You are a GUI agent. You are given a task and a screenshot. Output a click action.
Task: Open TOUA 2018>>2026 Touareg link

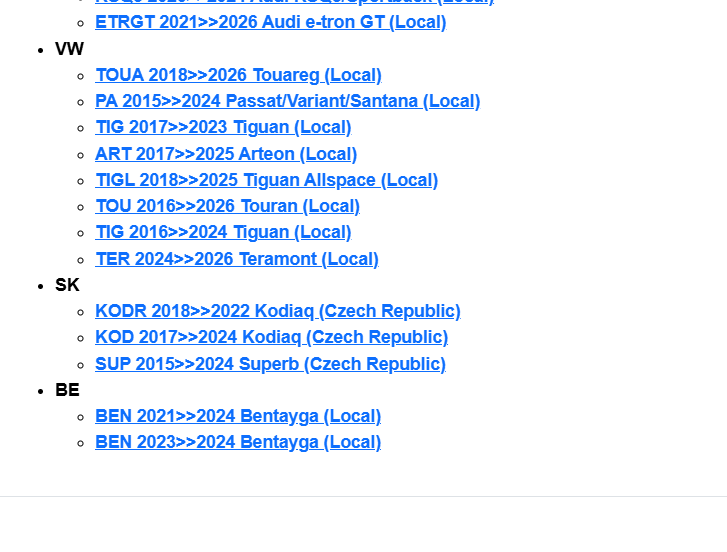click(238, 75)
